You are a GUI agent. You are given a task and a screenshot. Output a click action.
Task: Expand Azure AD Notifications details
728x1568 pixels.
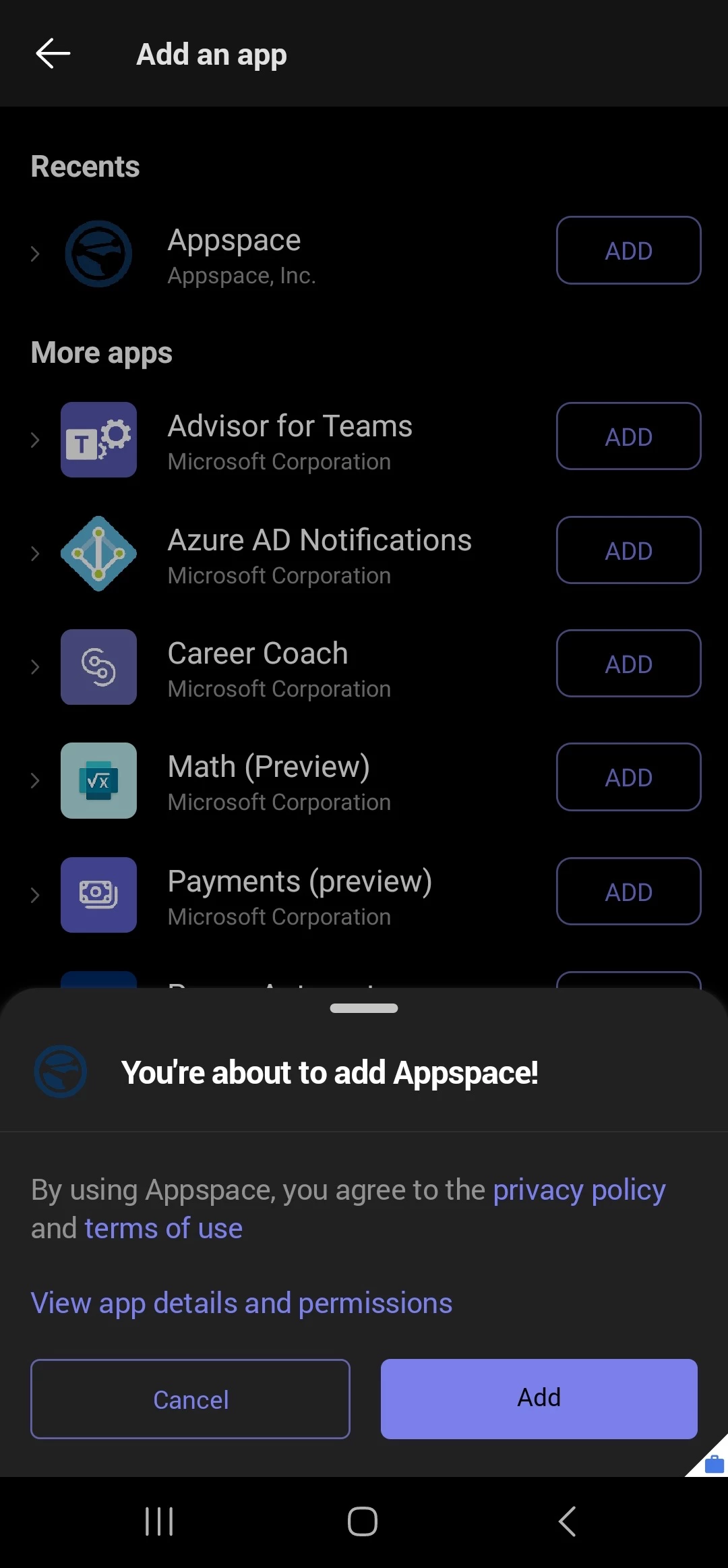click(36, 554)
